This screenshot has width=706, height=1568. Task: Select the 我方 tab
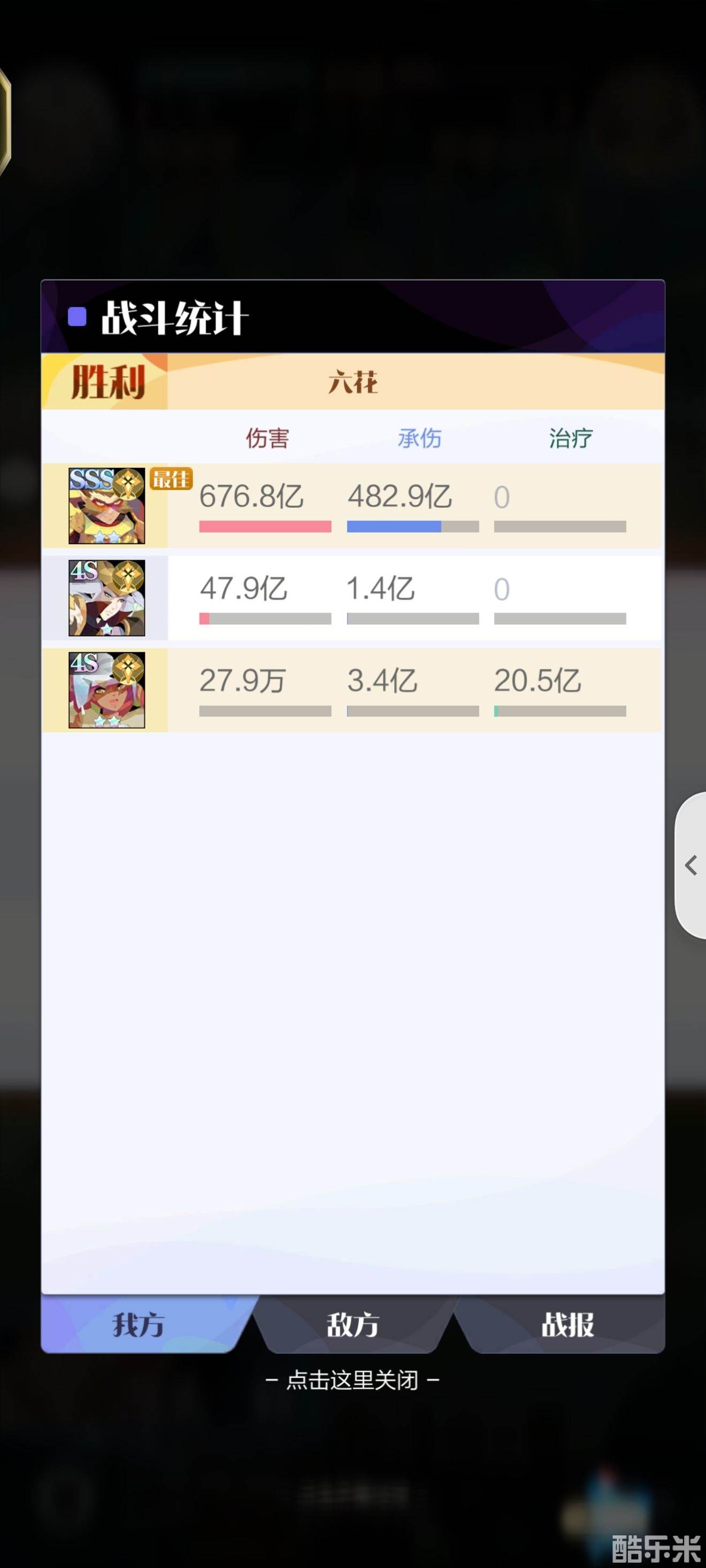coord(139,1325)
